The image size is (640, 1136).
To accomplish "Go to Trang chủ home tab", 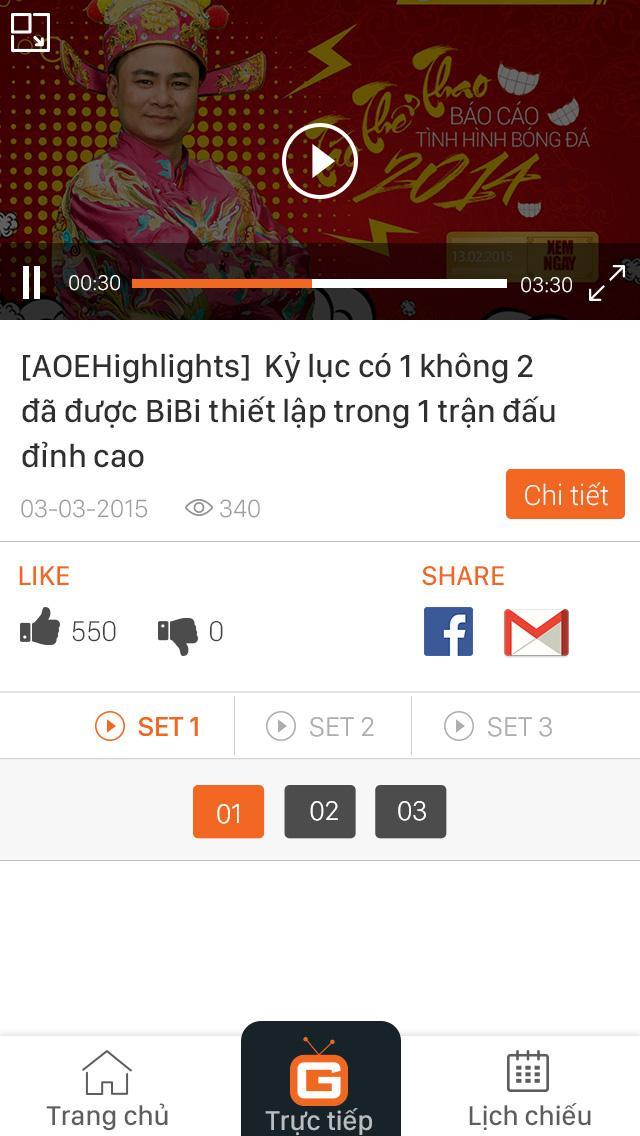I will coord(107,1088).
